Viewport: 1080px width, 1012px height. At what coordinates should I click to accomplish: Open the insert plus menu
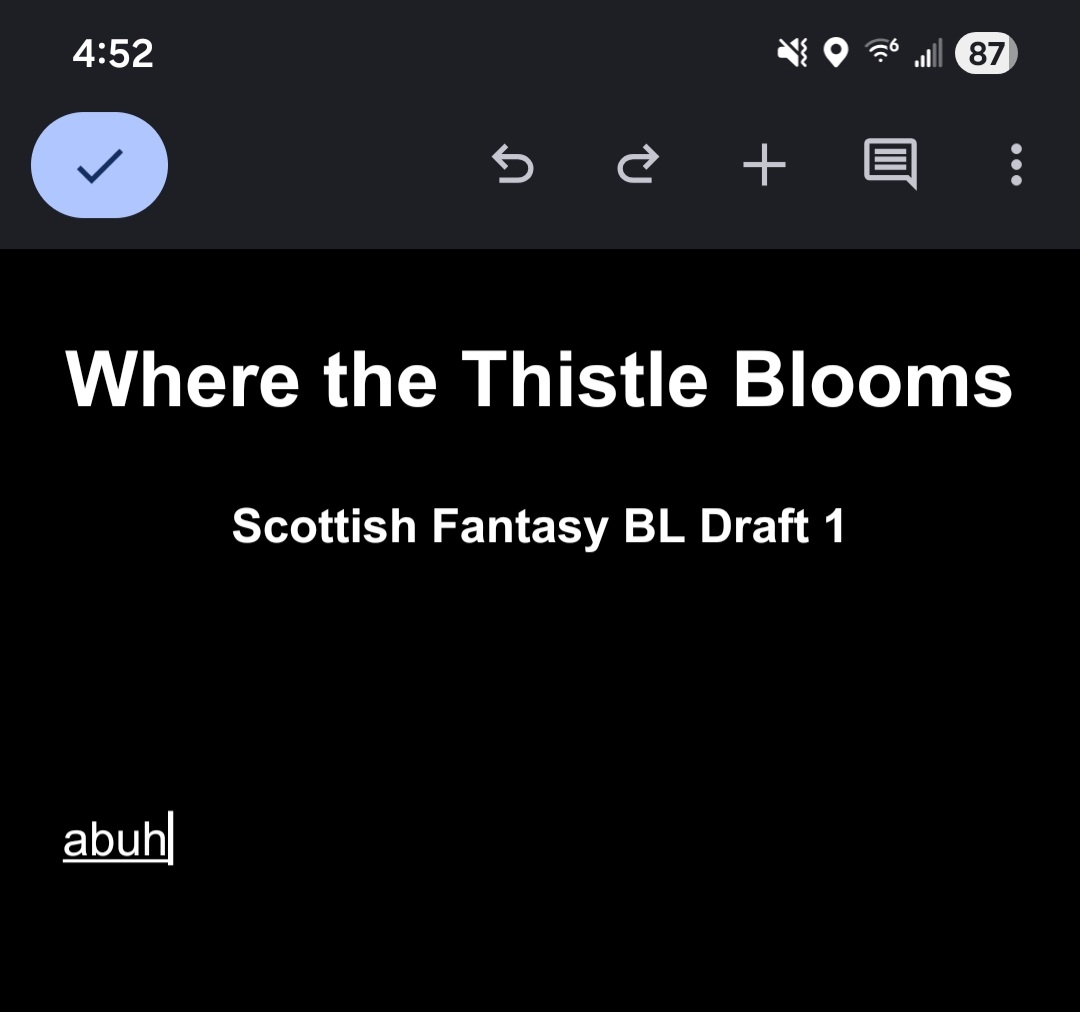(x=765, y=165)
